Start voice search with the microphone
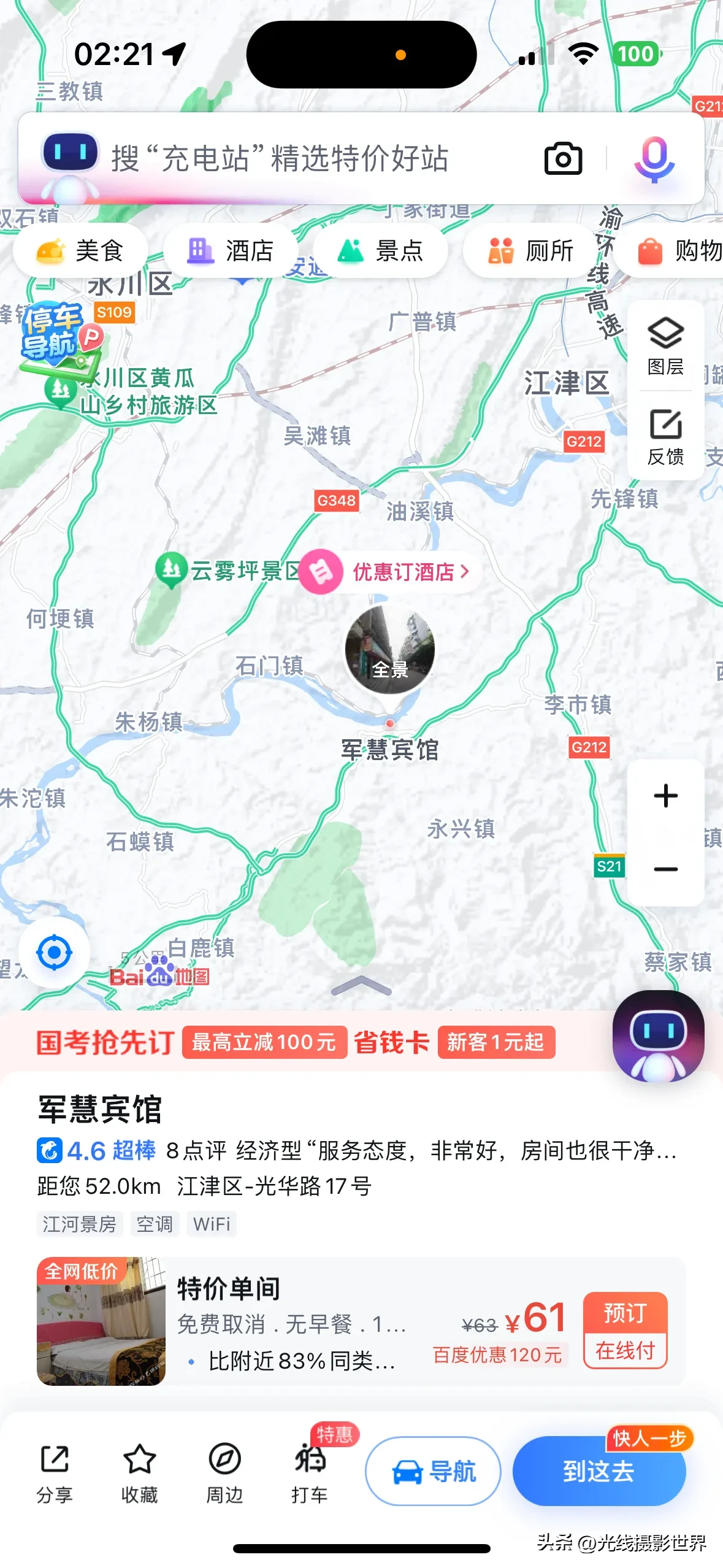 654,159
